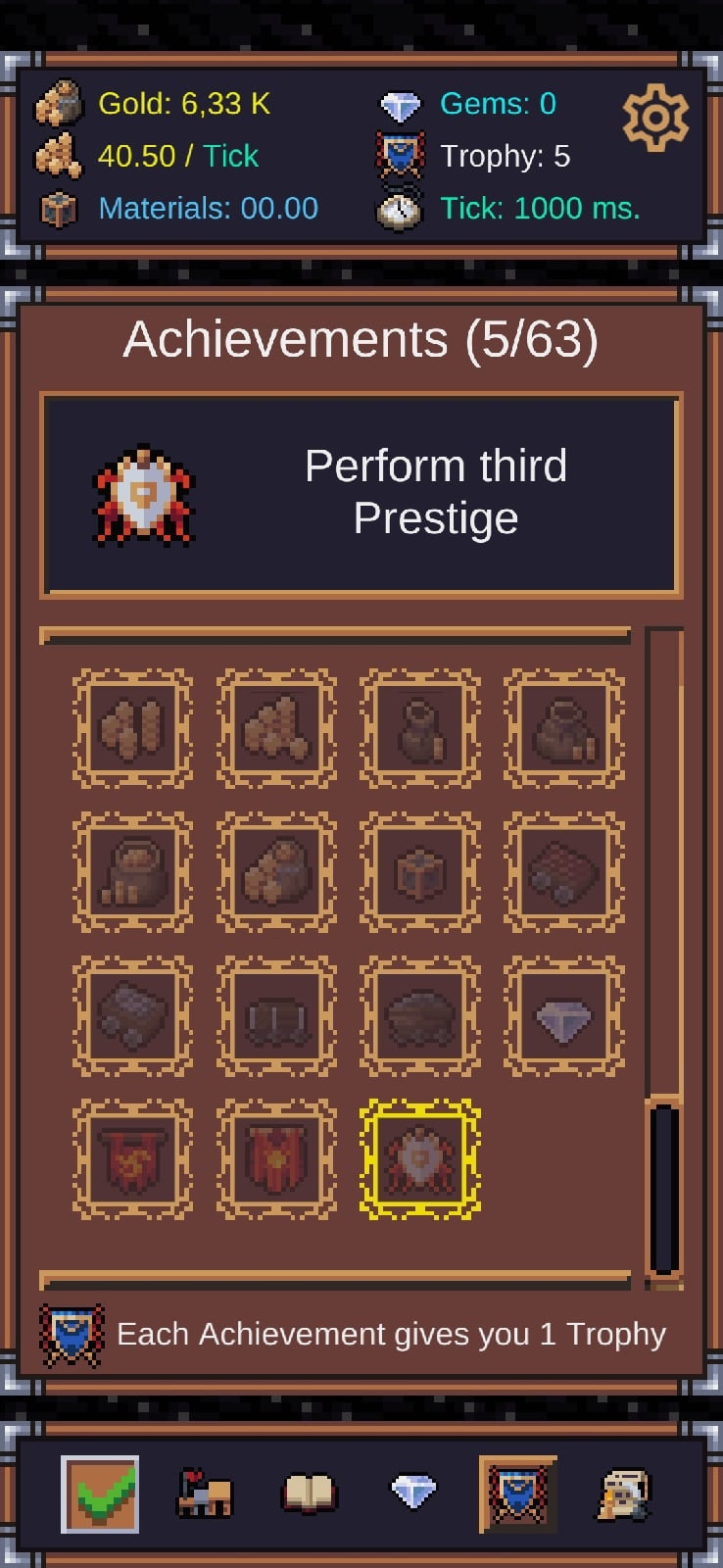Viewport: 723px width, 1568px height.
Task: Click the red banner achievement tile
Action: 132,1158
